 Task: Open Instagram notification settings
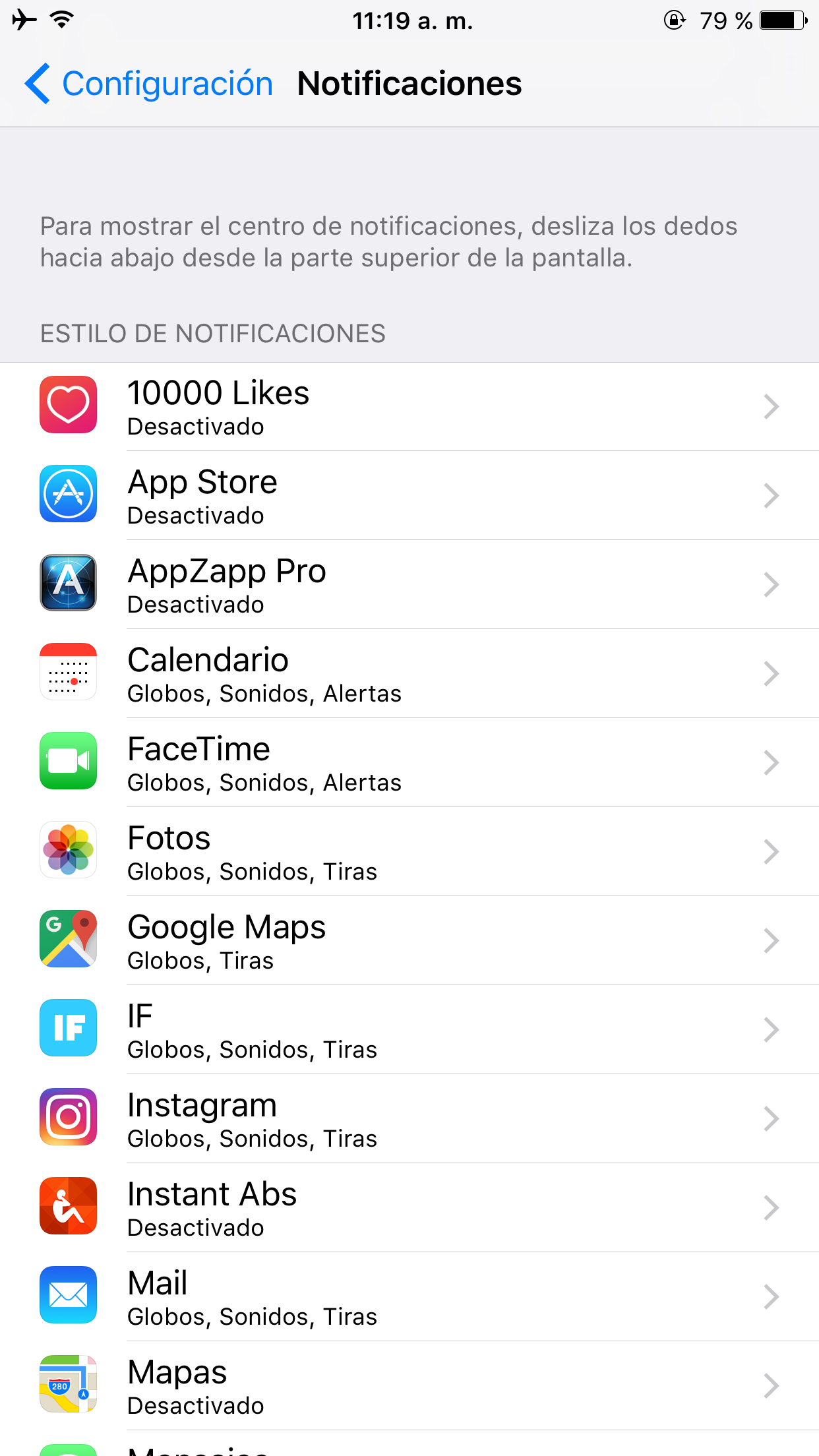tap(409, 1119)
